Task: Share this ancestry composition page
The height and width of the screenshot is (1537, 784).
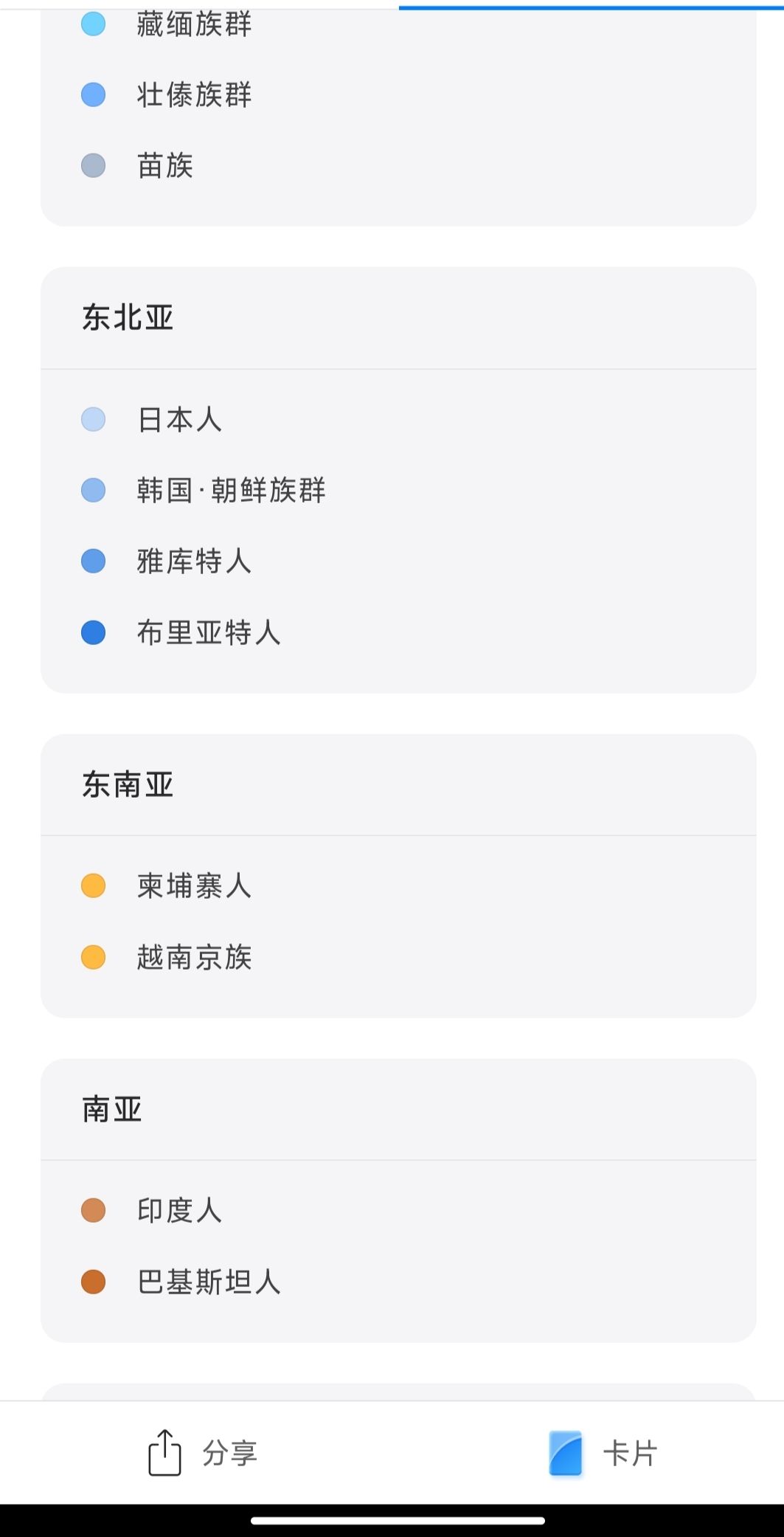Action: (x=202, y=1453)
